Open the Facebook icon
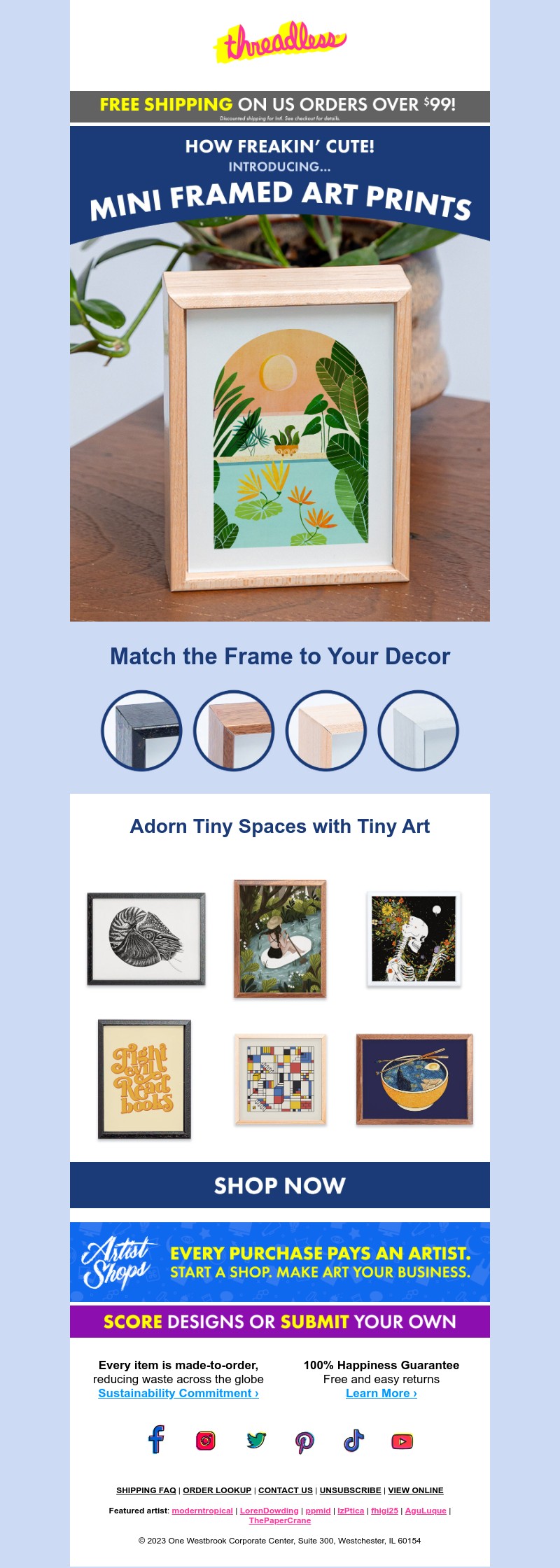Viewport: 560px width, 1568px height. pyautogui.click(x=156, y=1440)
